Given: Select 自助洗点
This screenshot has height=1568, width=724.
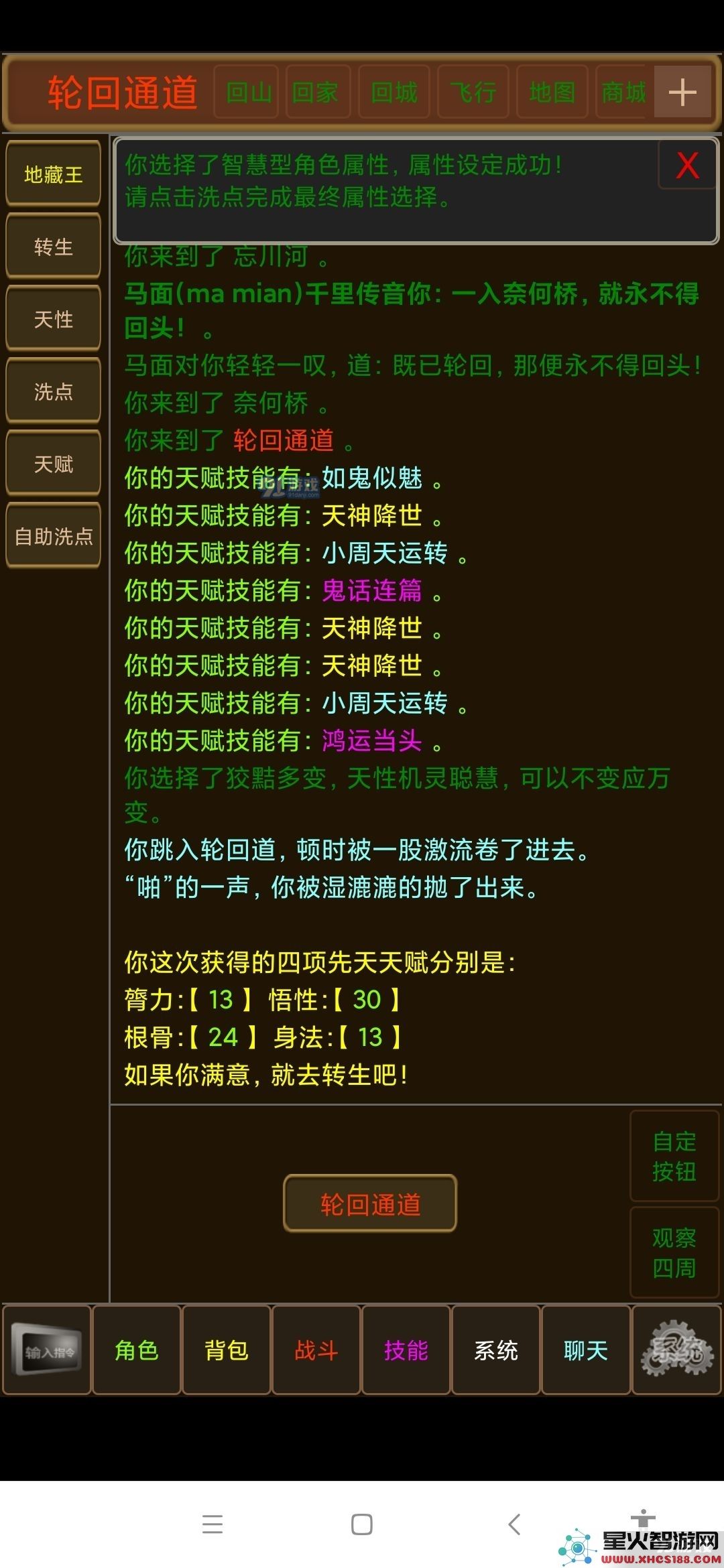Looking at the screenshot, I should (x=54, y=537).
